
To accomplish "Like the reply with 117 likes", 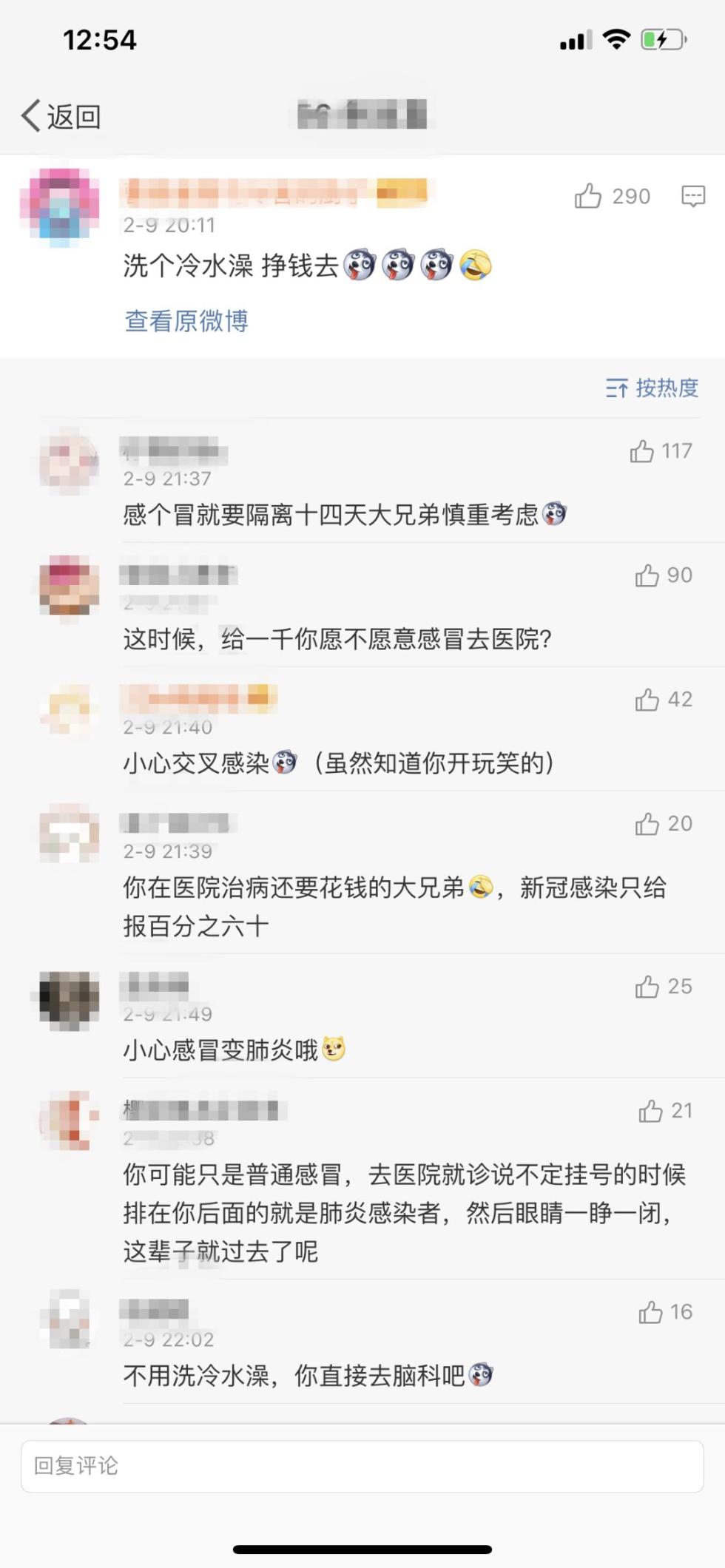I will pyautogui.click(x=642, y=451).
